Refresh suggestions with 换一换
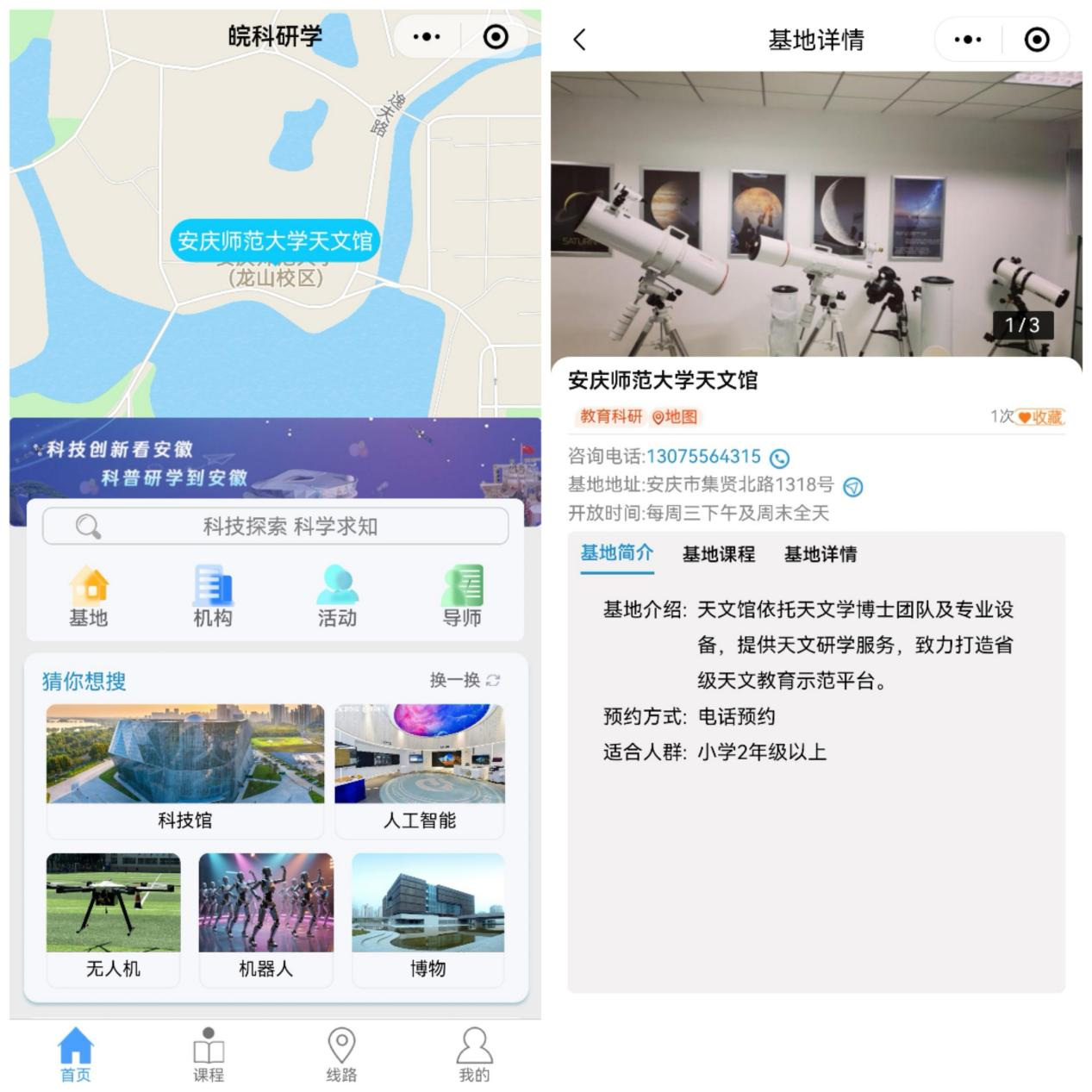 pos(465,680)
